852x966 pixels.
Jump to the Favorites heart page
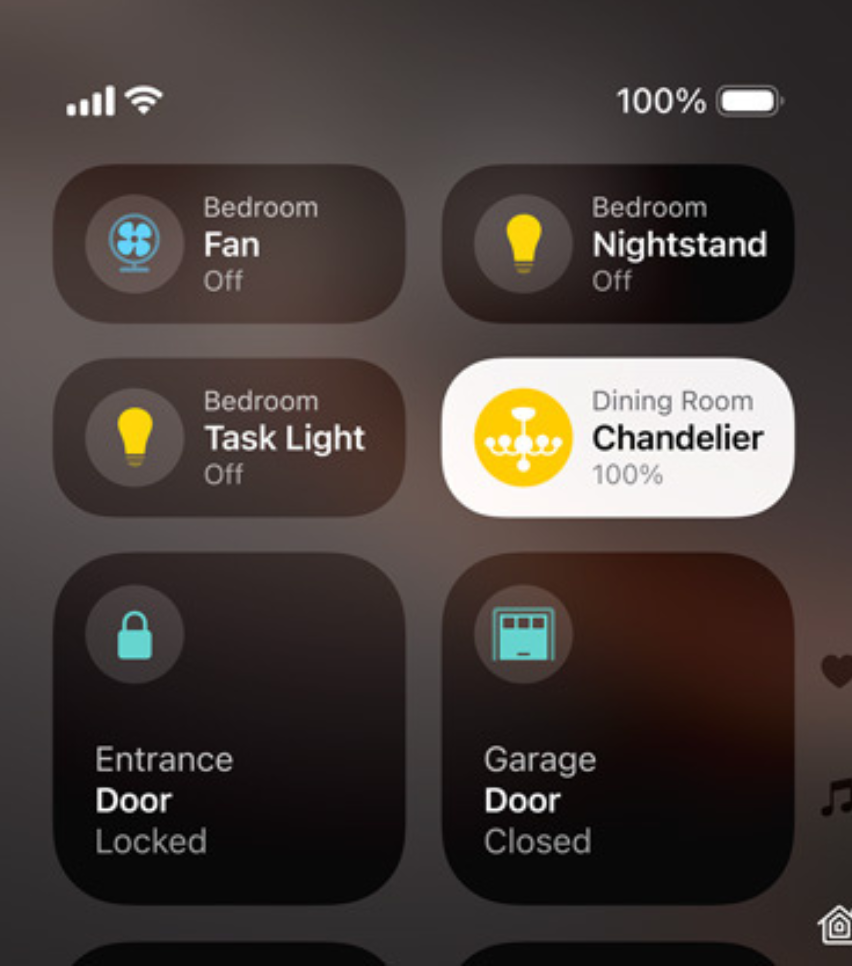(x=836, y=671)
